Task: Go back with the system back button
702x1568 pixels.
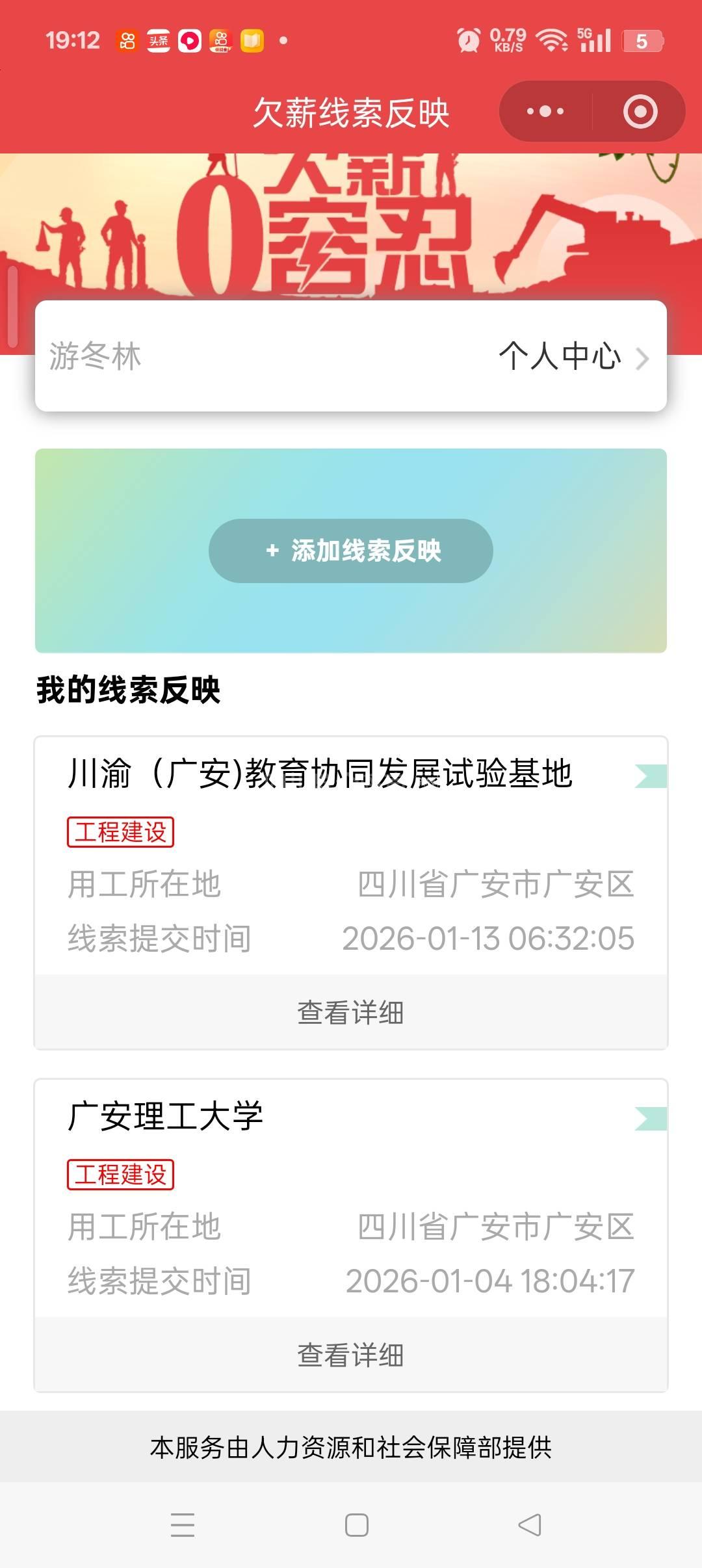Action: tap(529, 1524)
